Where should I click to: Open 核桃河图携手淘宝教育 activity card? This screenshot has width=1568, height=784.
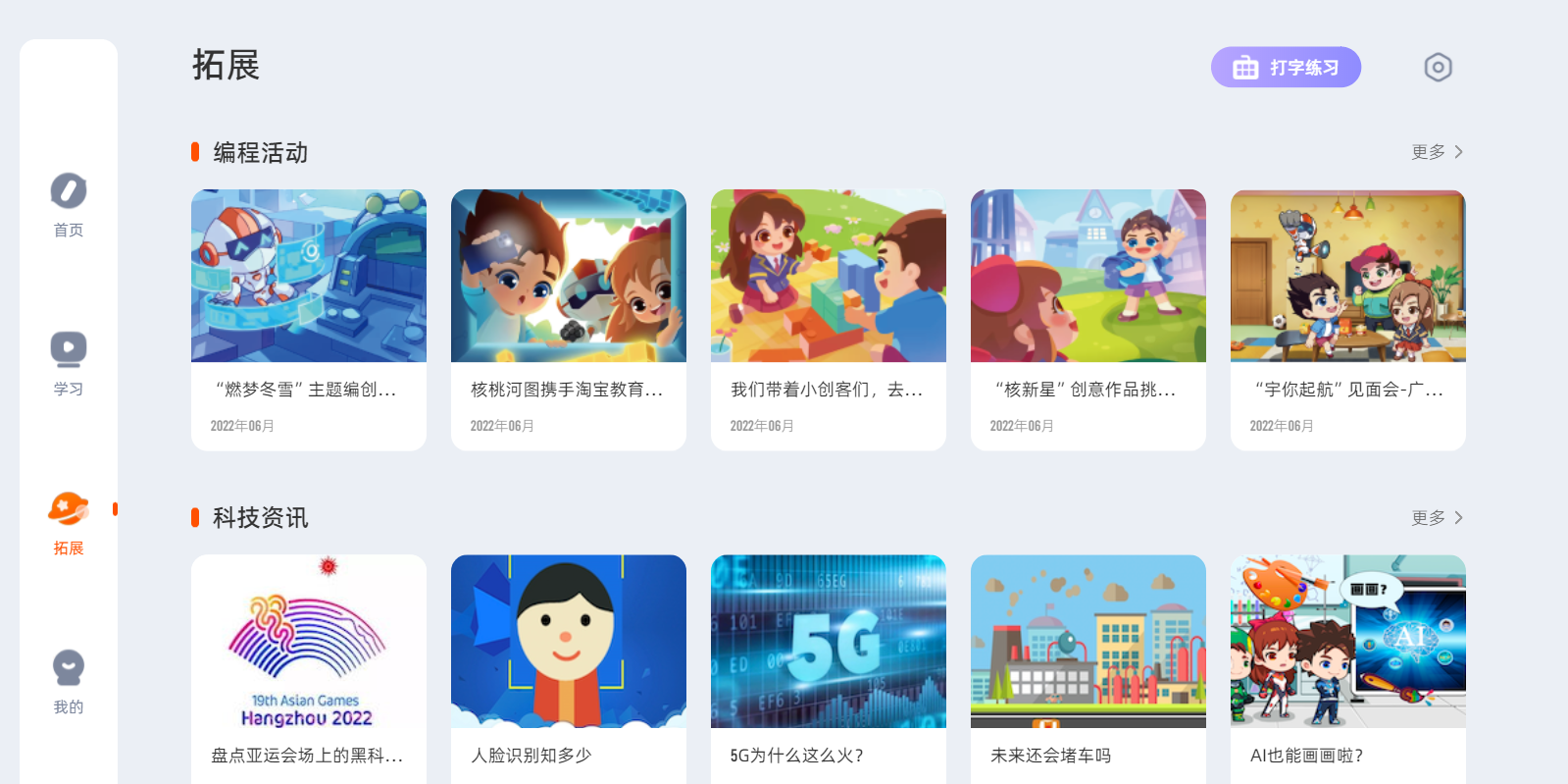click(569, 319)
